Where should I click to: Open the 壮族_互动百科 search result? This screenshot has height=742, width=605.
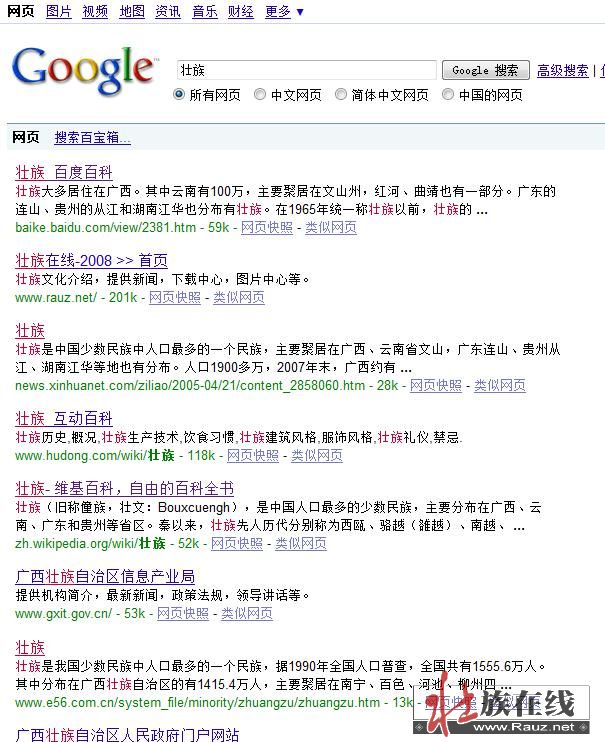pyautogui.click(x=64, y=418)
